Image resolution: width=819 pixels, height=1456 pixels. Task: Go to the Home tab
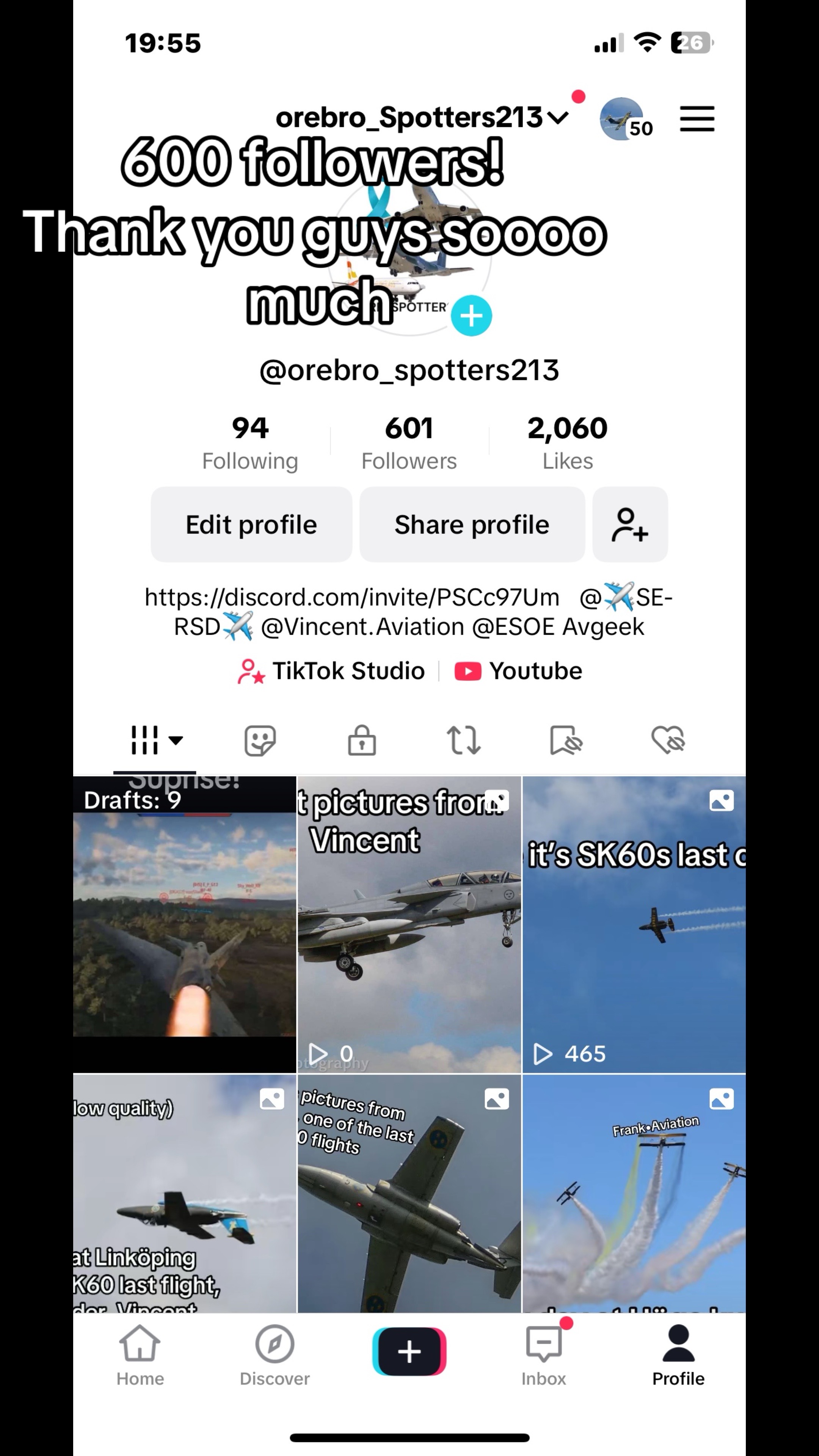coord(140,1356)
